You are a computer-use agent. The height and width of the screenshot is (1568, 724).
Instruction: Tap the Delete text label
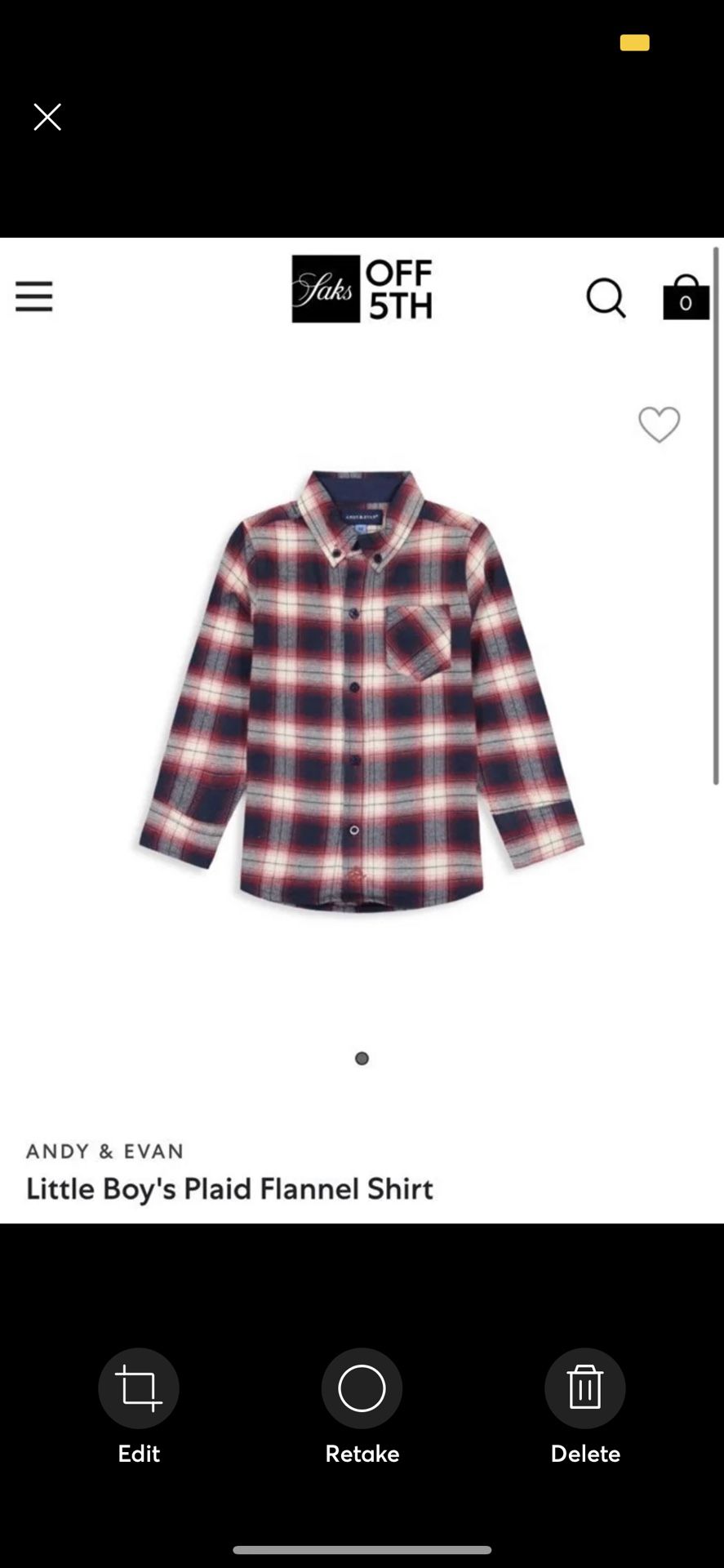[585, 1453]
